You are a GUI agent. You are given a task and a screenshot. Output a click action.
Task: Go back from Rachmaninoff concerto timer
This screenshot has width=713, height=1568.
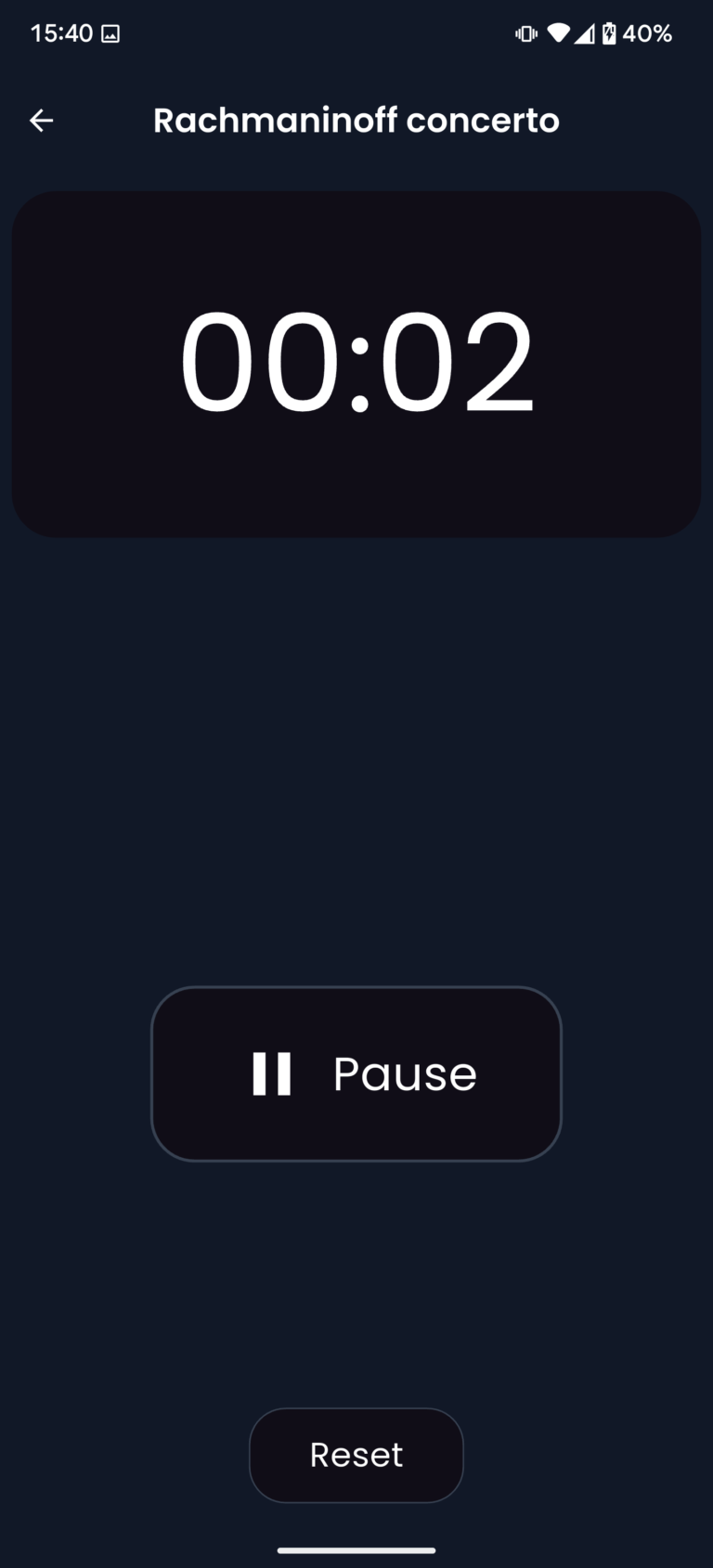tap(42, 121)
